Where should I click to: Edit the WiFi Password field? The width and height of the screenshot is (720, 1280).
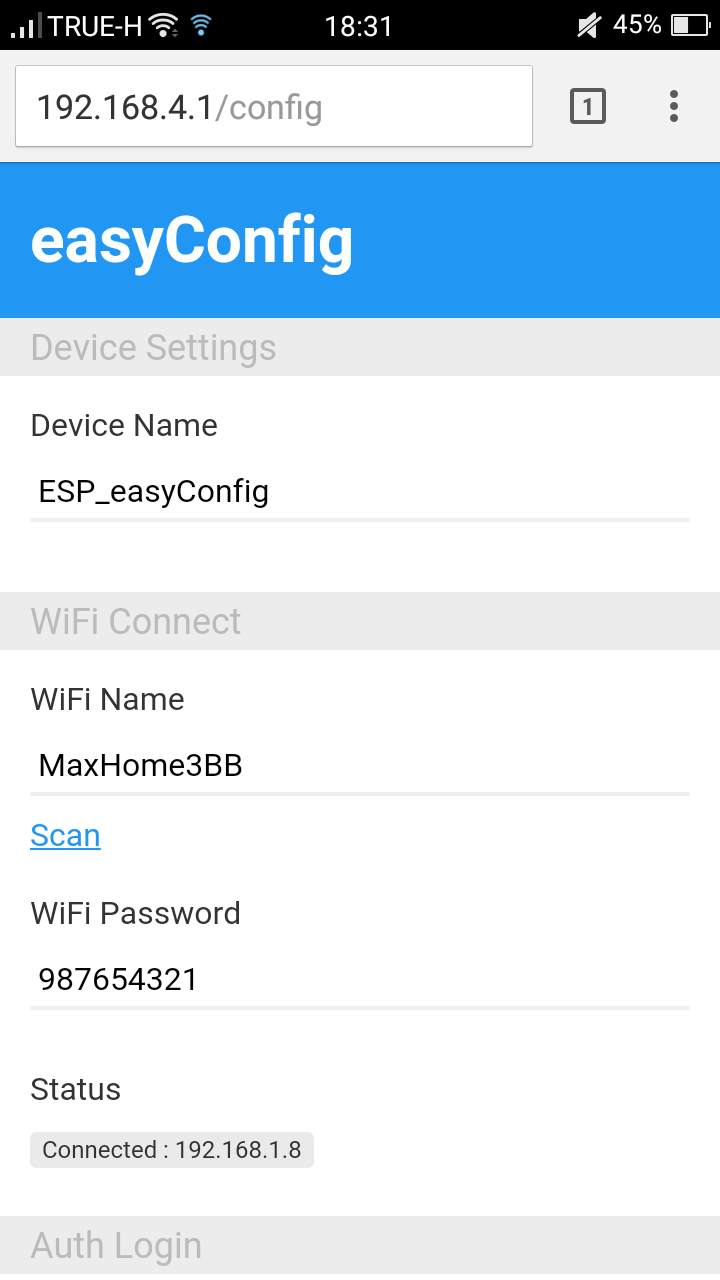pyautogui.click(x=360, y=979)
